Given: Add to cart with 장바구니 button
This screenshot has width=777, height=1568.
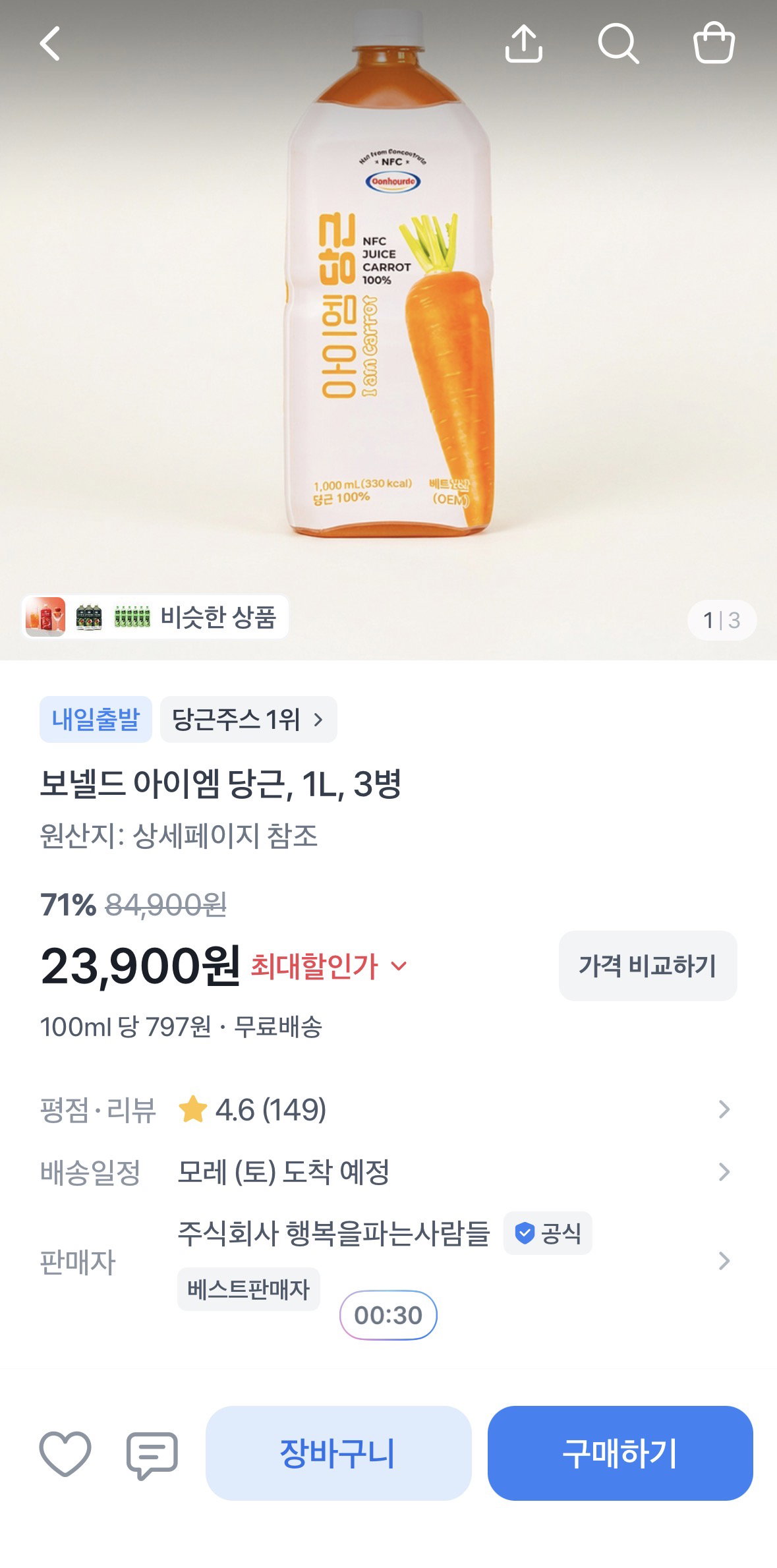Looking at the screenshot, I should click(x=339, y=1453).
